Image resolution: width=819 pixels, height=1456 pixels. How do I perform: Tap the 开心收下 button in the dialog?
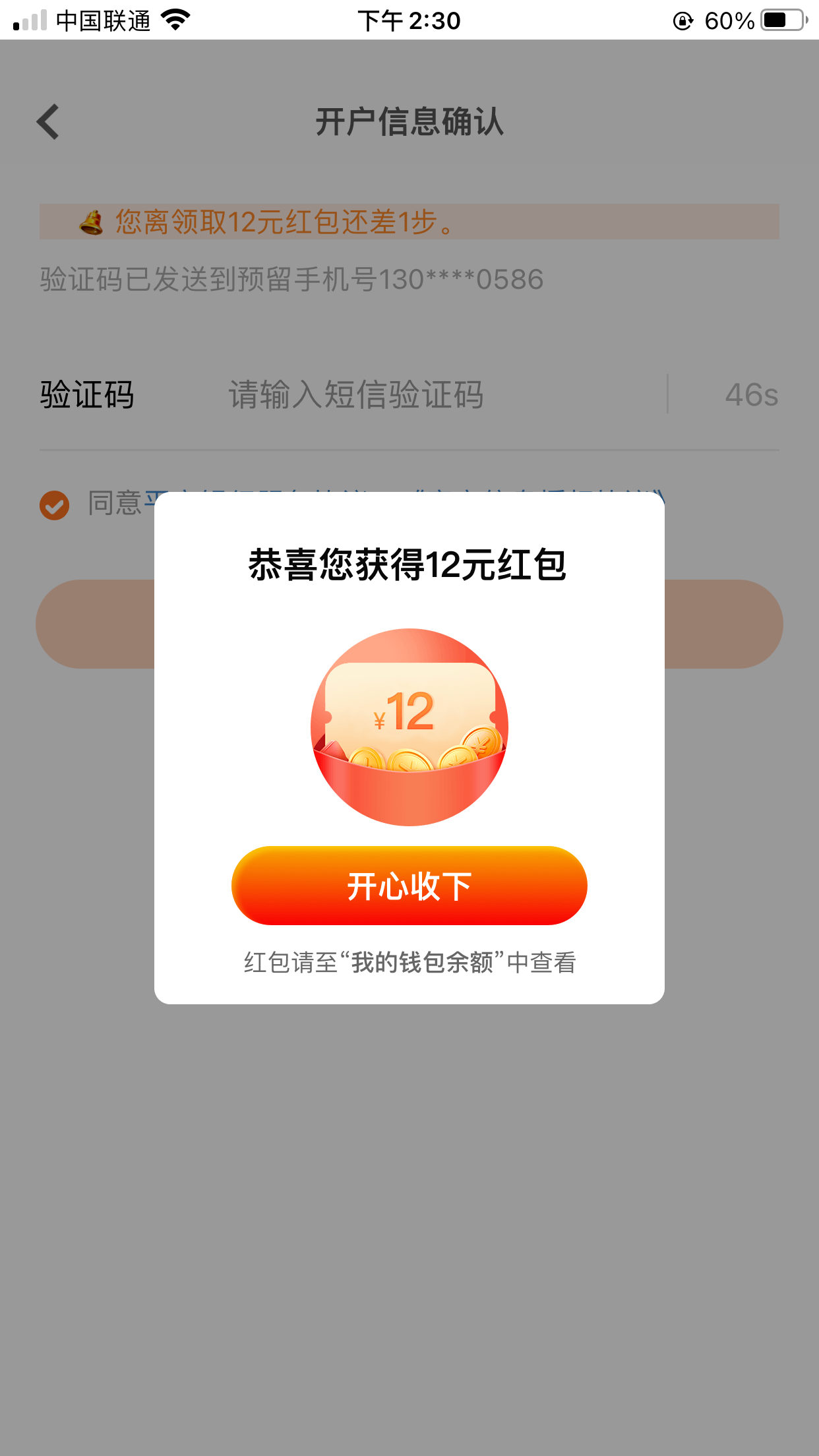409,885
